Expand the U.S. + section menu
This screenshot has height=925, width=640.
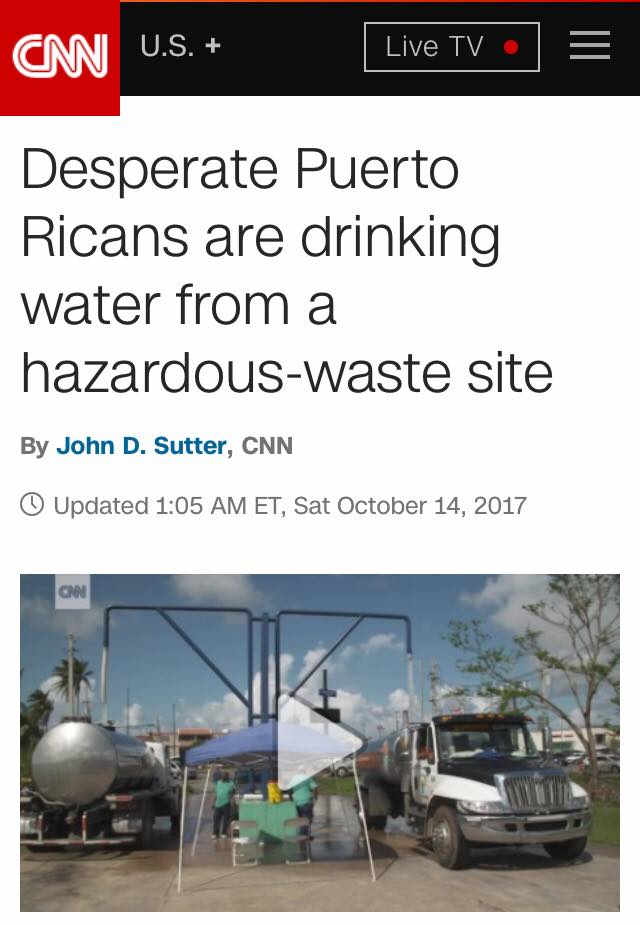pos(181,46)
